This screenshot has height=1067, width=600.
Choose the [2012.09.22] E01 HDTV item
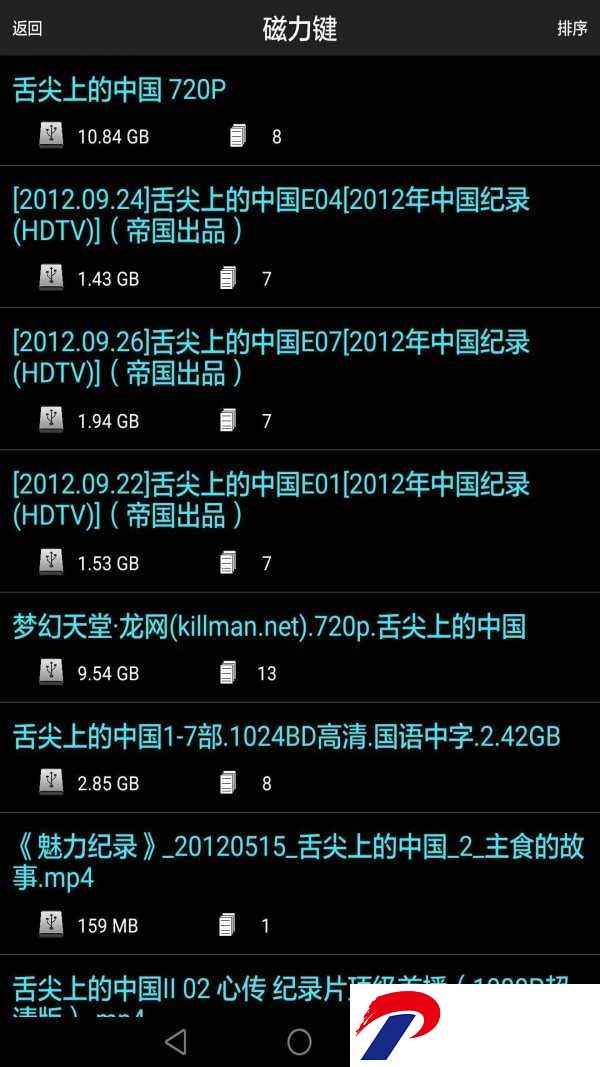point(300,521)
